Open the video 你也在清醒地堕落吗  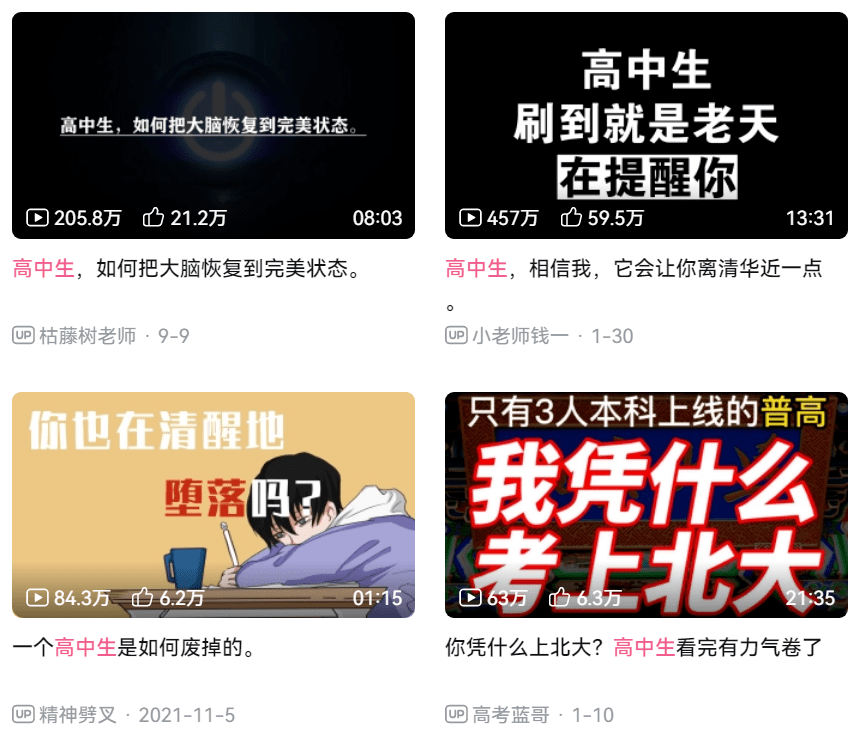point(213,504)
